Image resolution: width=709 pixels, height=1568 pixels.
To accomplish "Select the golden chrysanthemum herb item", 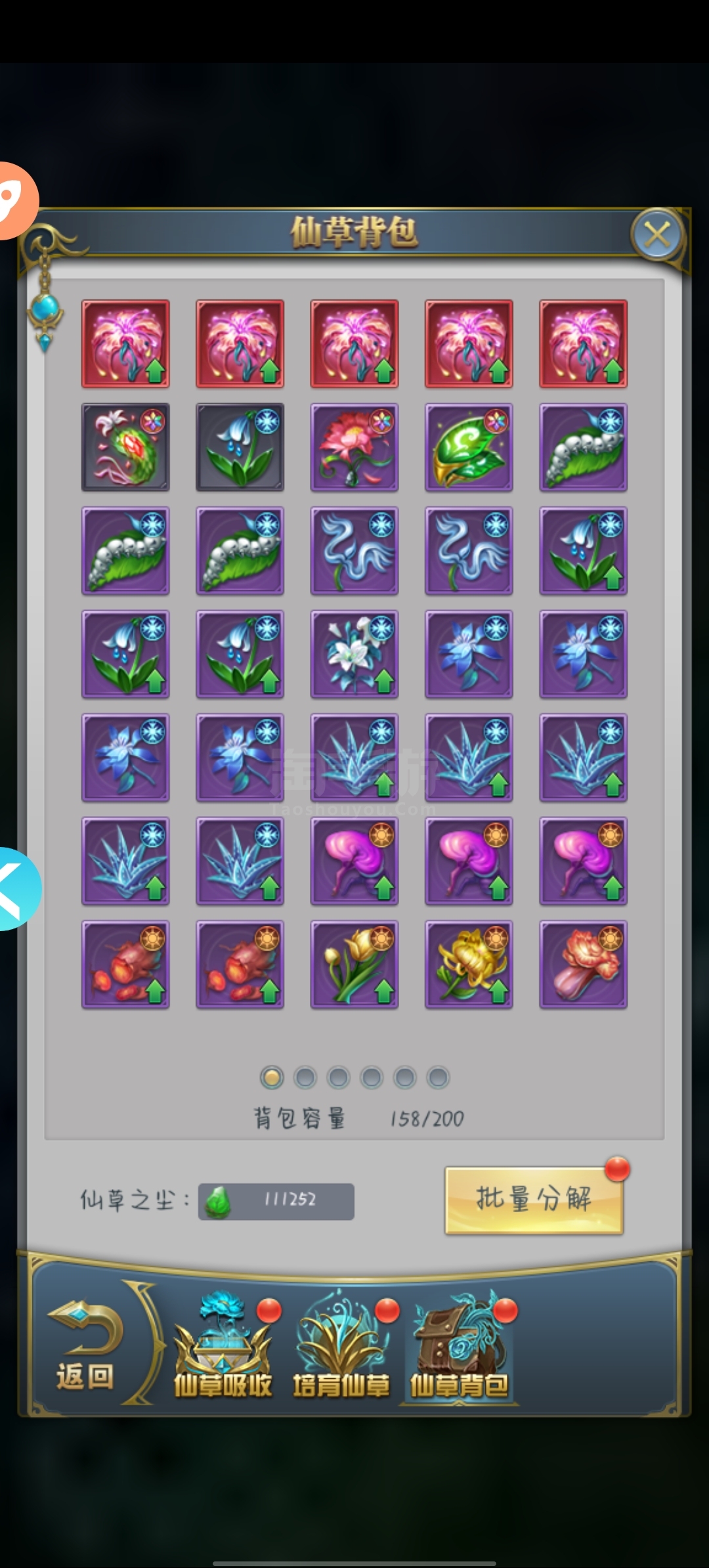I will pyautogui.click(x=469, y=965).
